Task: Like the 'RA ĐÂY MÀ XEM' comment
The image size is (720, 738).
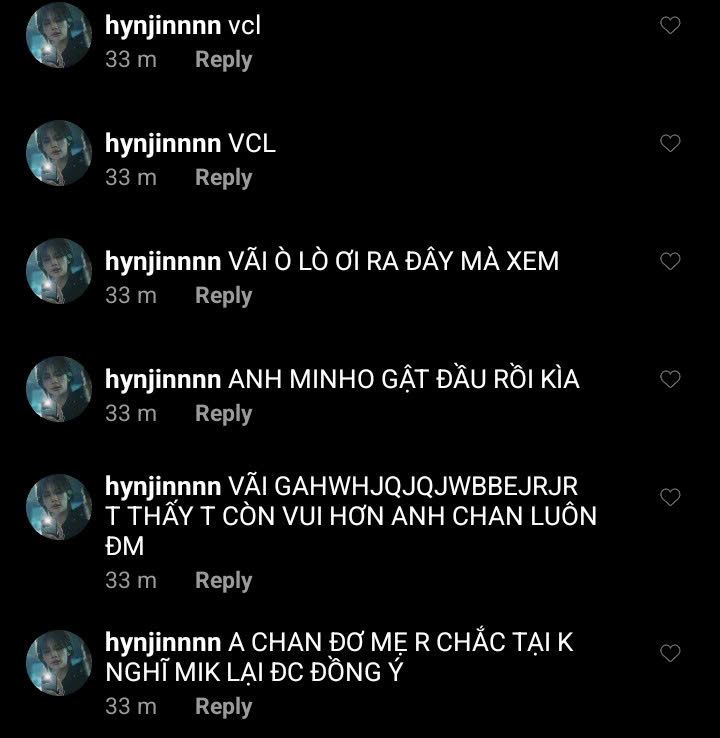Action: 671,261
